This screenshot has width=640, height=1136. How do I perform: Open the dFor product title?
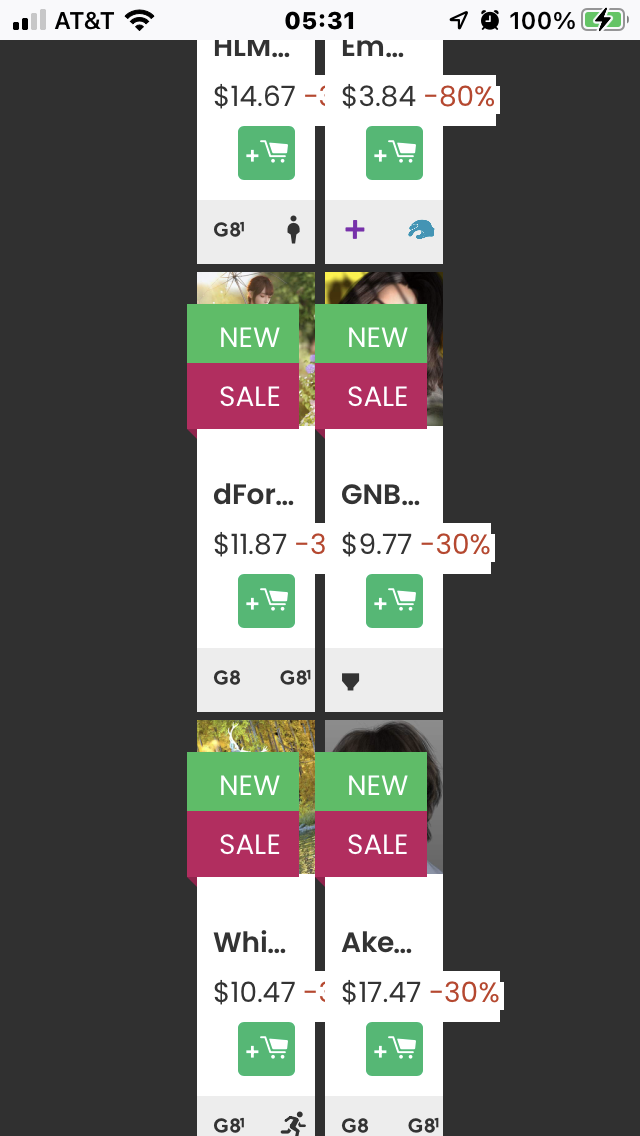(x=254, y=495)
